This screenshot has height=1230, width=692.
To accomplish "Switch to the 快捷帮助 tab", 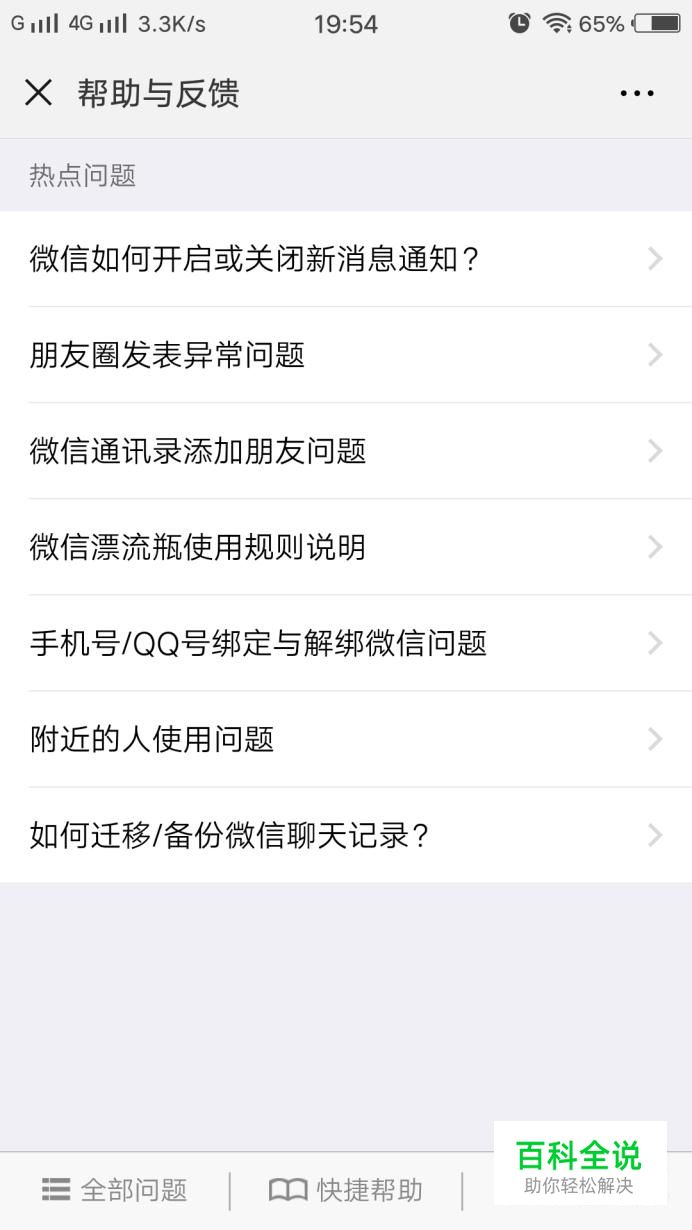I will coord(346,1191).
